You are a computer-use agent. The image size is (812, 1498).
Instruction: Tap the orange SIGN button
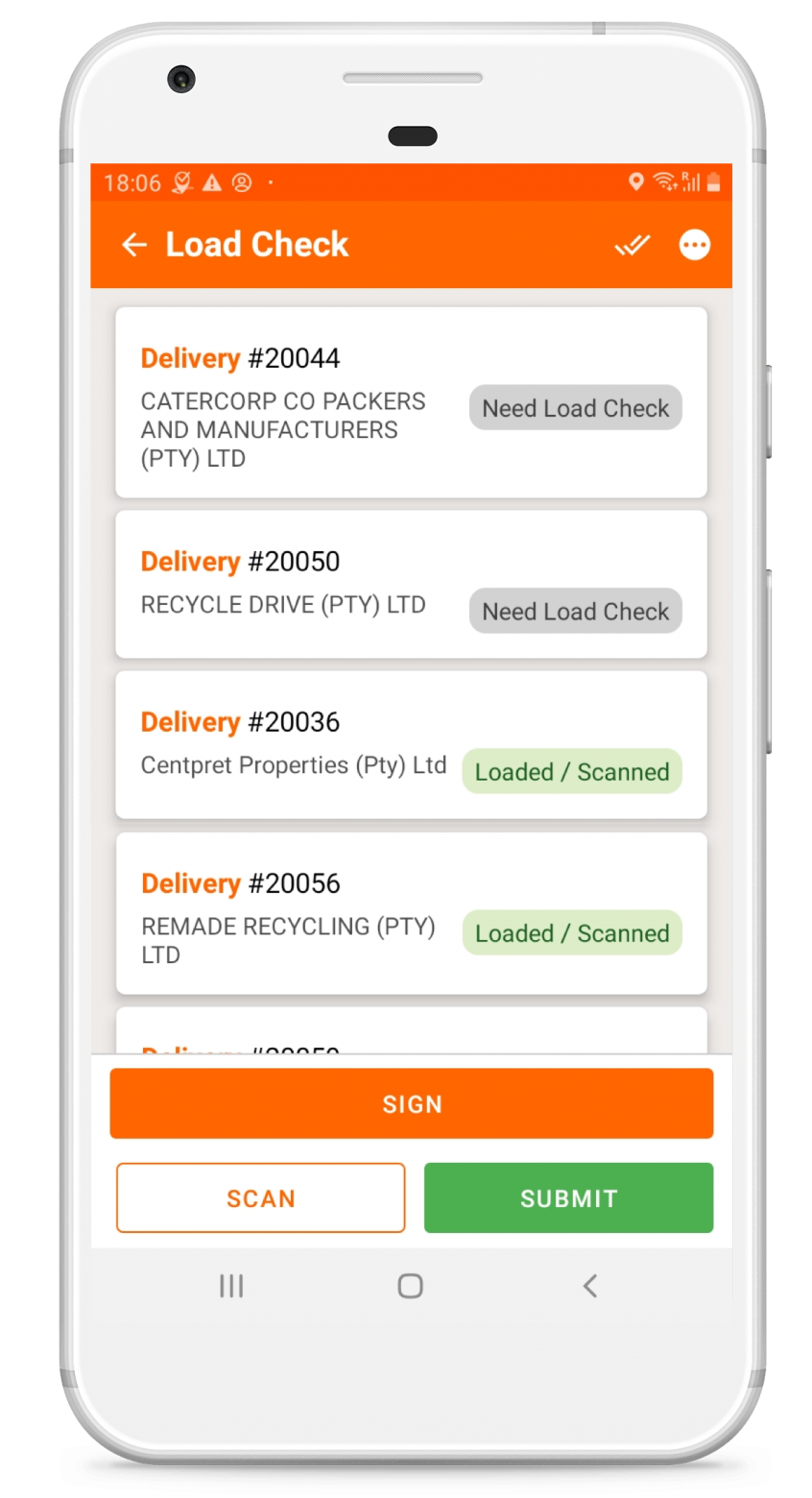411,1103
